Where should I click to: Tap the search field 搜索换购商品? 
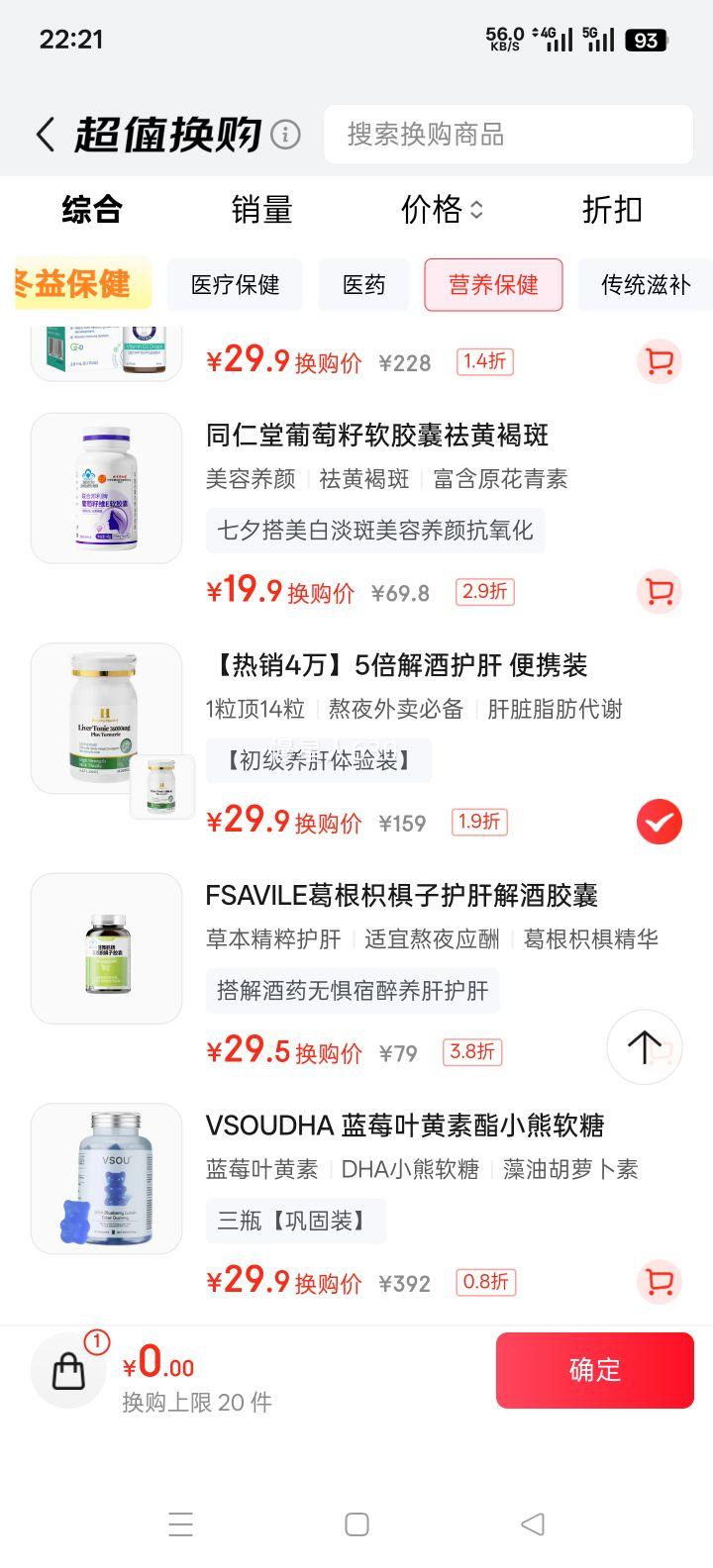(508, 135)
